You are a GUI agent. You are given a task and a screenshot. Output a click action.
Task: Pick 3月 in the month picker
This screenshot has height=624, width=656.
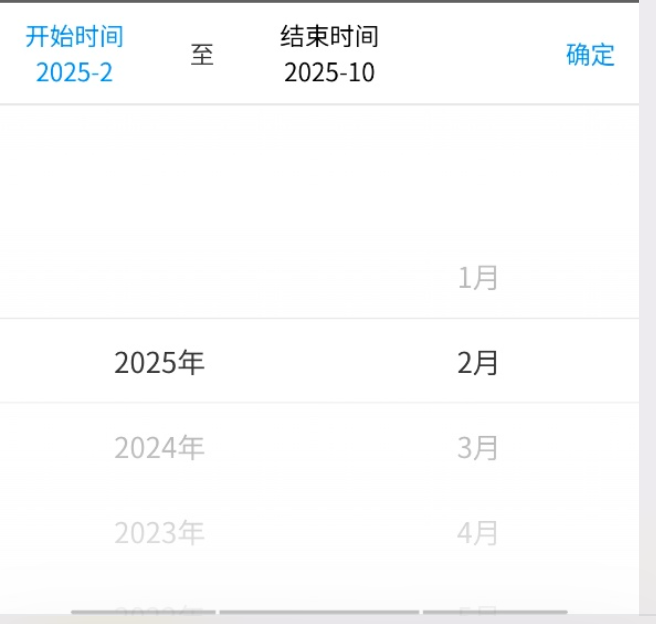pyautogui.click(x=478, y=448)
